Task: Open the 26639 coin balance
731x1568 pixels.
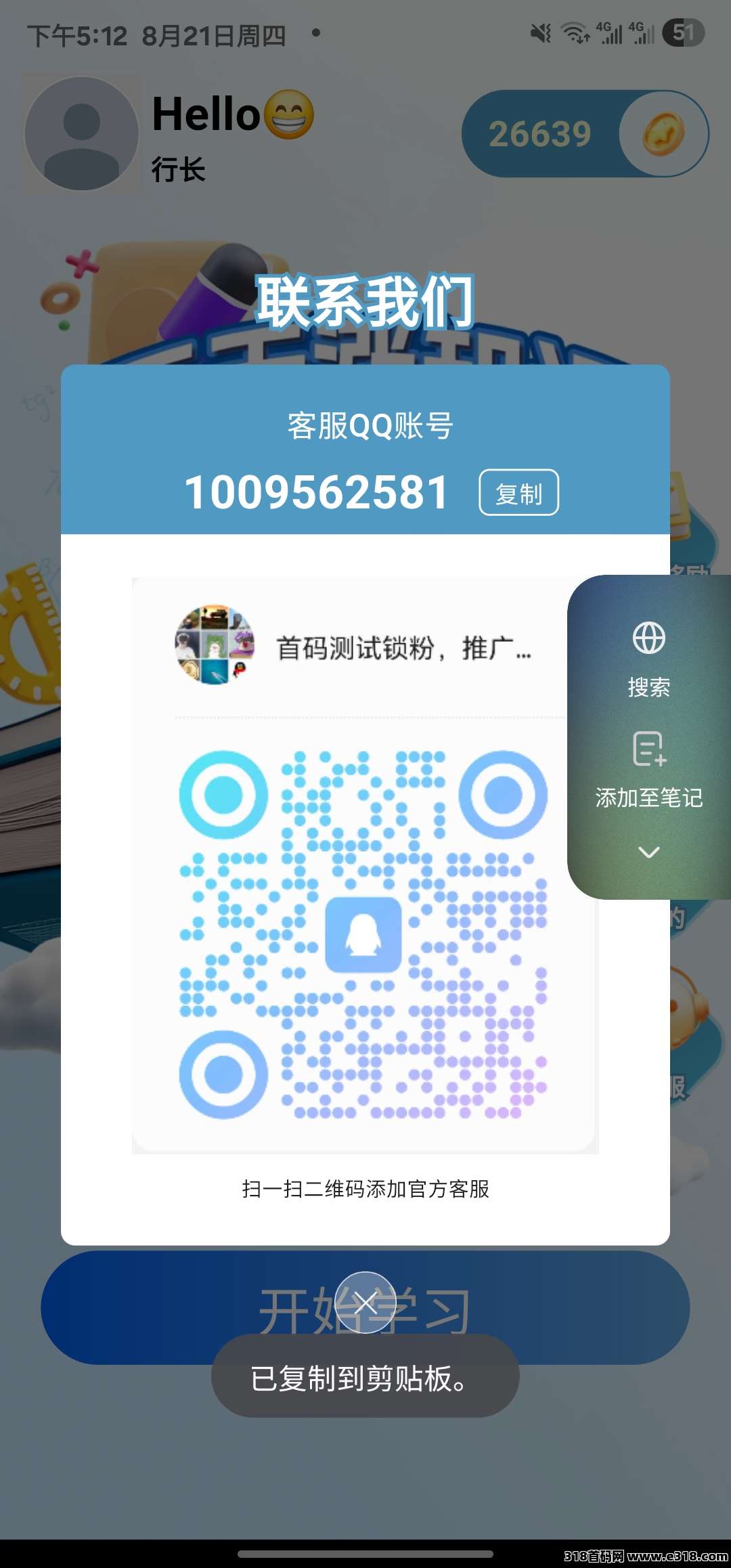Action: [x=584, y=134]
